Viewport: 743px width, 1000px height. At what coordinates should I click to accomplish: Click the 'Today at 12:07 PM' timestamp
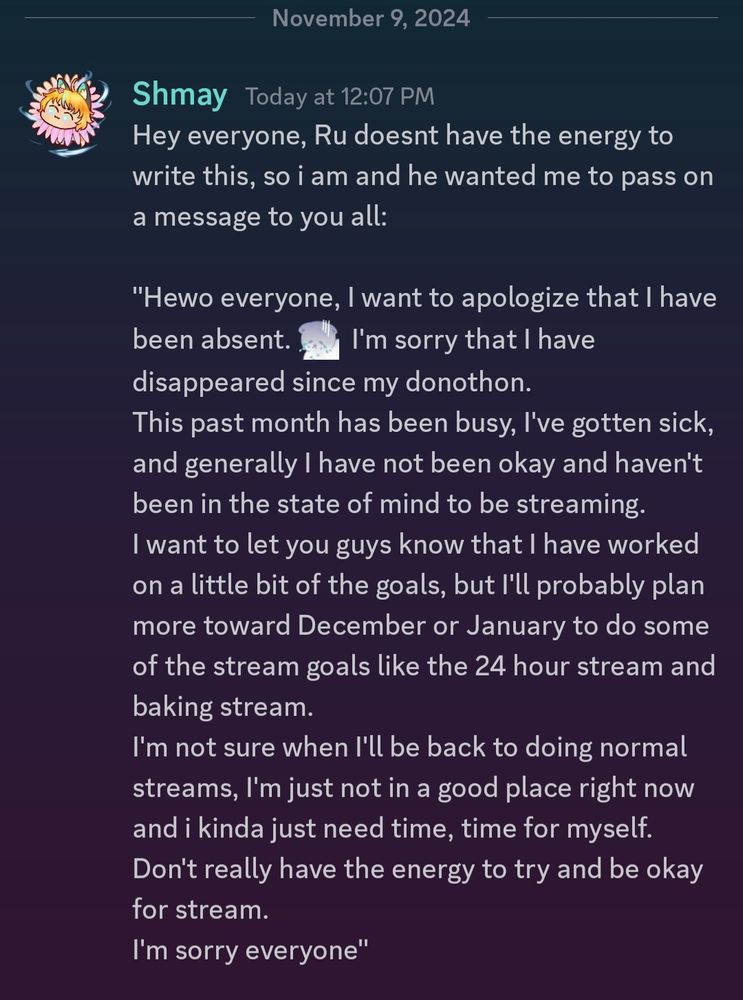340,96
